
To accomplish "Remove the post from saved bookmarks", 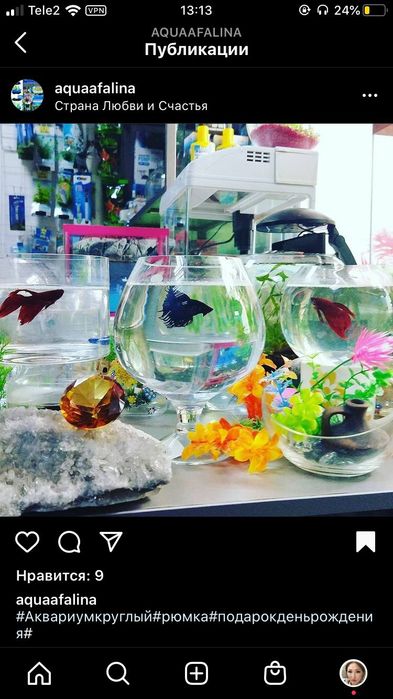I will click(365, 542).
